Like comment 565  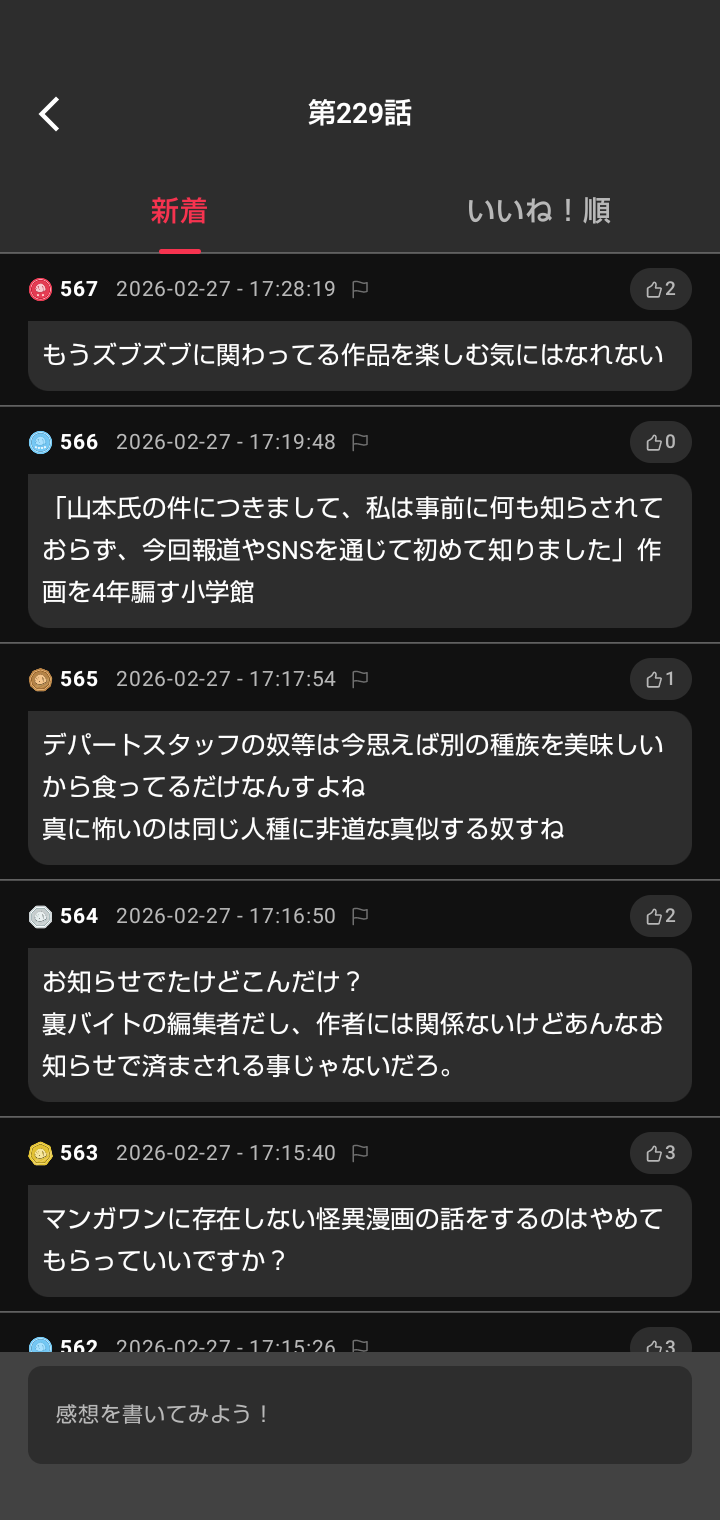660,680
